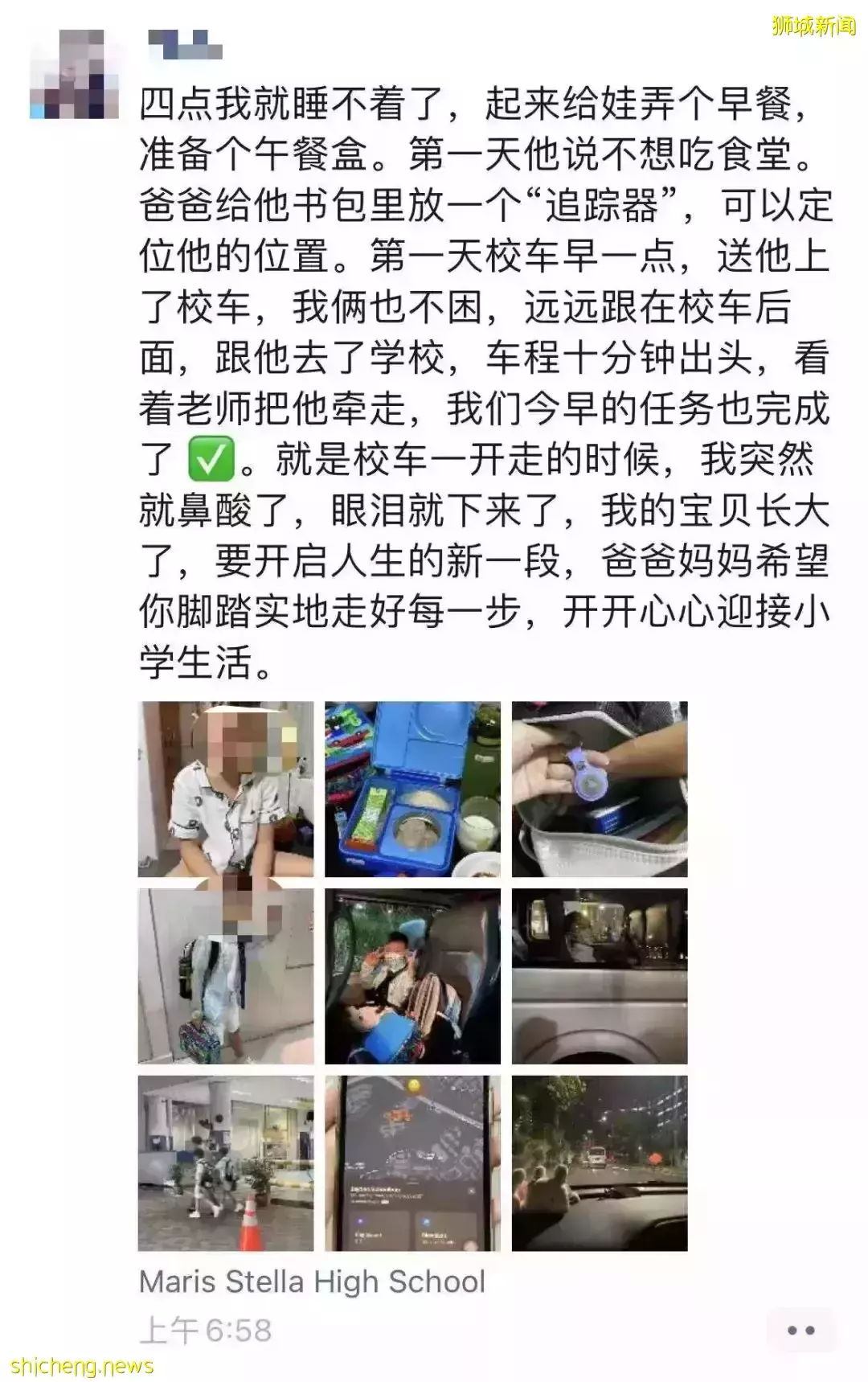Open night road photo with van ahead
This screenshot has width=868, height=1382.
pos(600,1163)
